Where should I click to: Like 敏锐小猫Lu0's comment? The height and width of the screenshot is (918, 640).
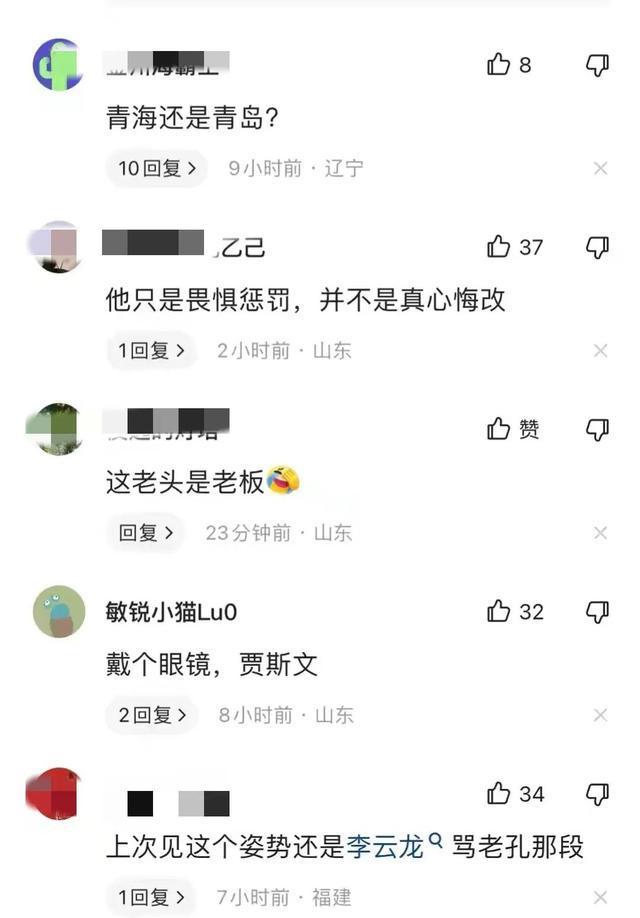pyautogui.click(x=499, y=611)
